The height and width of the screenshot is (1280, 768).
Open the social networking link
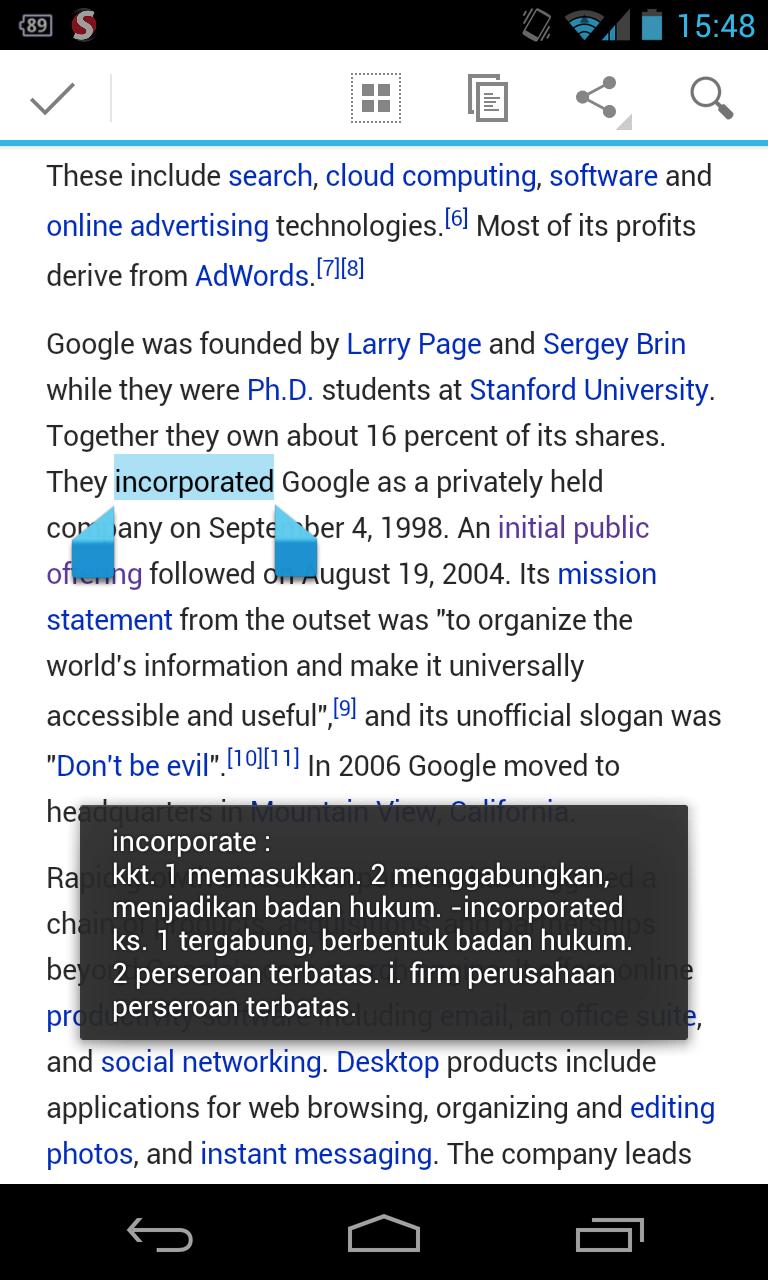tap(211, 1062)
